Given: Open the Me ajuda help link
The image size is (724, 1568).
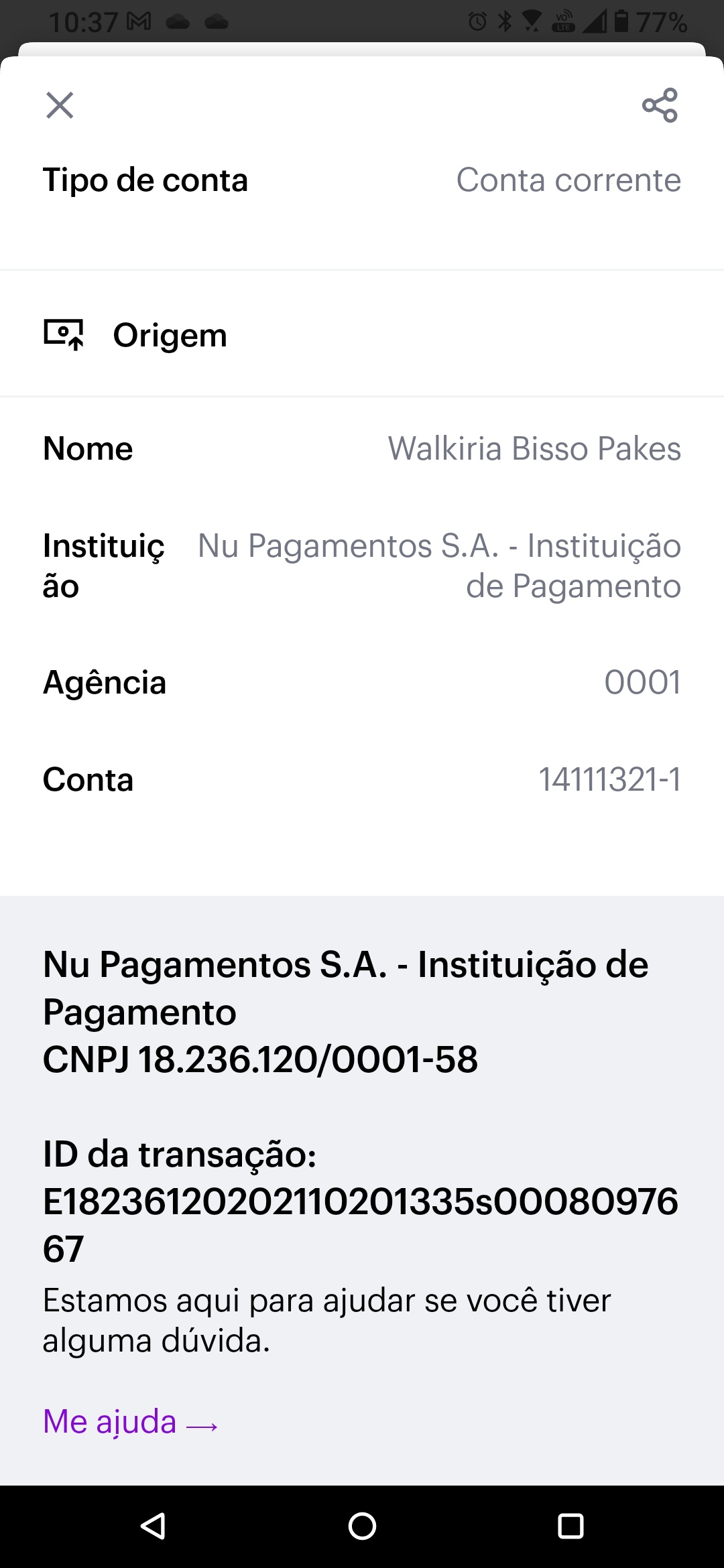Looking at the screenshot, I should (x=130, y=1421).
